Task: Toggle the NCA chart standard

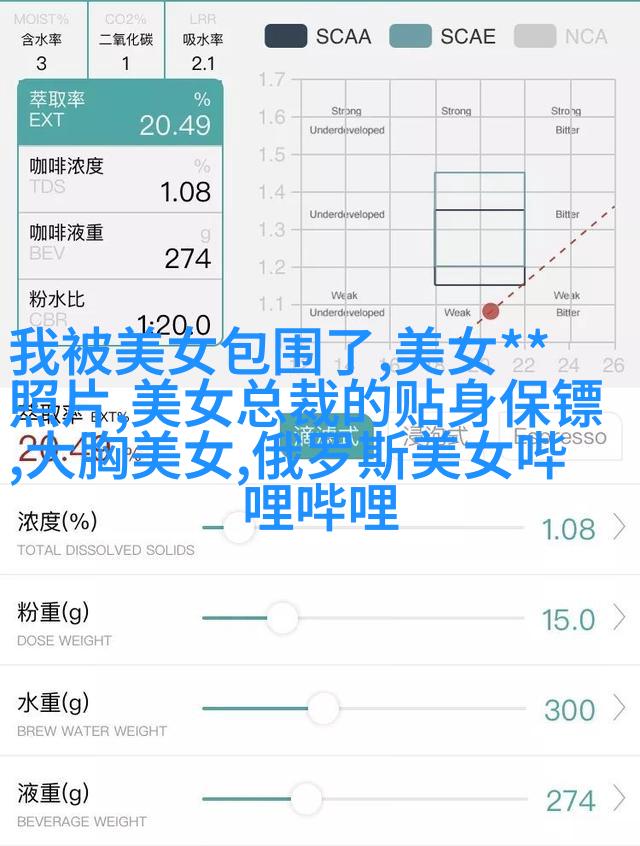Action: (x=563, y=37)
